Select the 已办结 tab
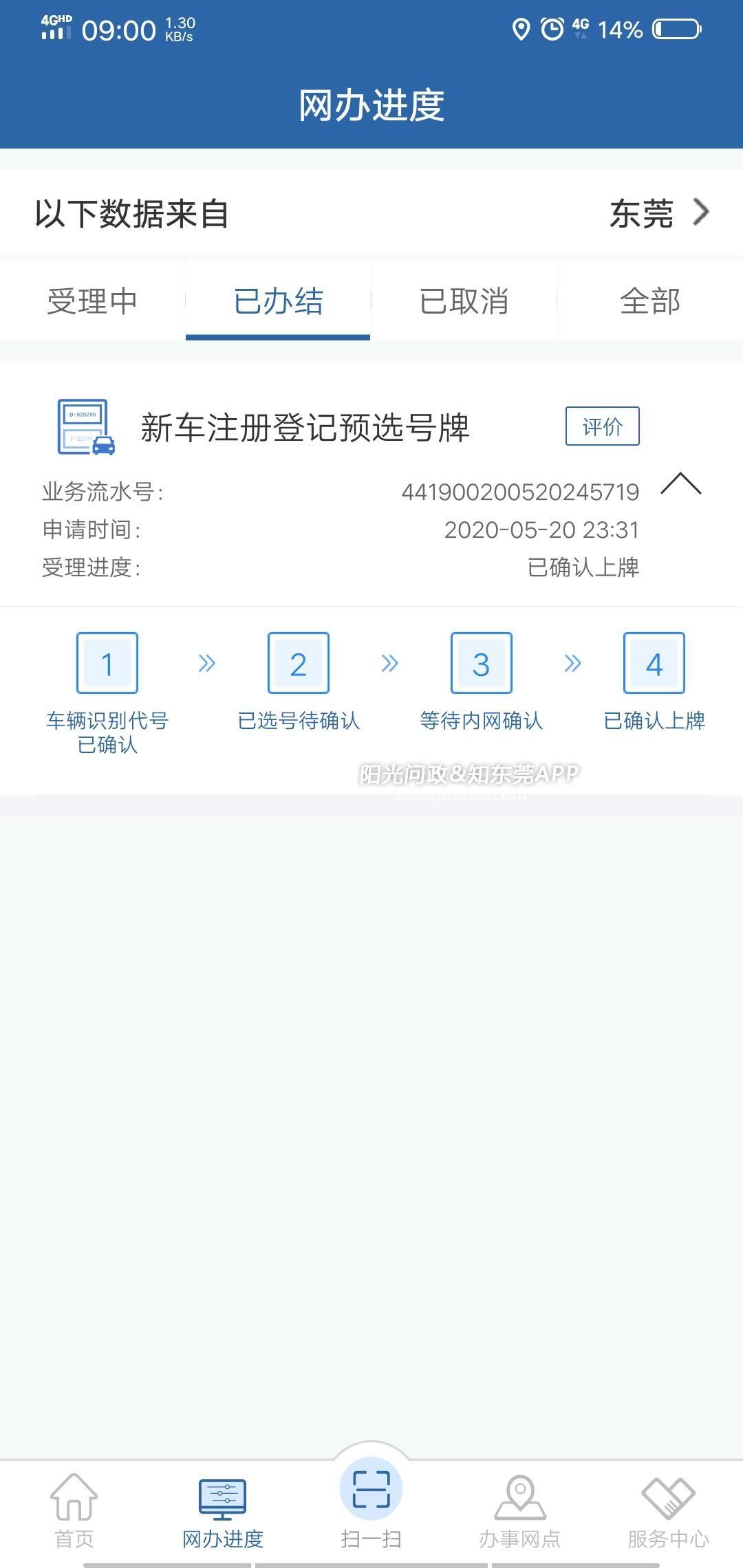743x1568 pixels. (x=278, y=301)
